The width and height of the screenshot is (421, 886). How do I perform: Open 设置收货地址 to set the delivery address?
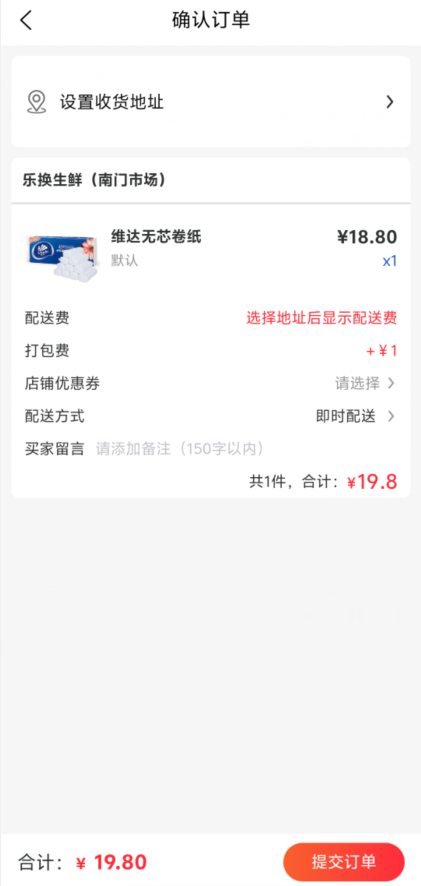211,102
